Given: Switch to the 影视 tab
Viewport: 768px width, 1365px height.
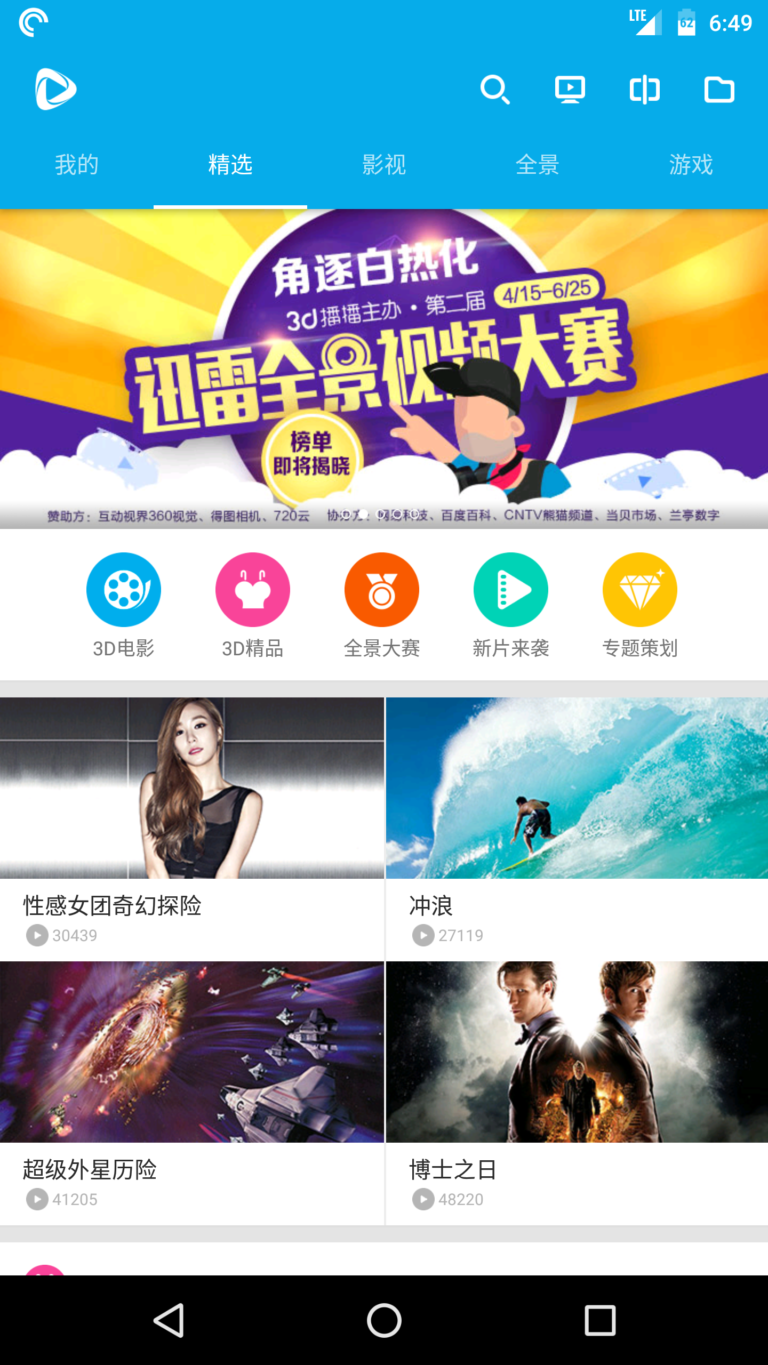Looking at the screenshot, I should tap(384, 165).
